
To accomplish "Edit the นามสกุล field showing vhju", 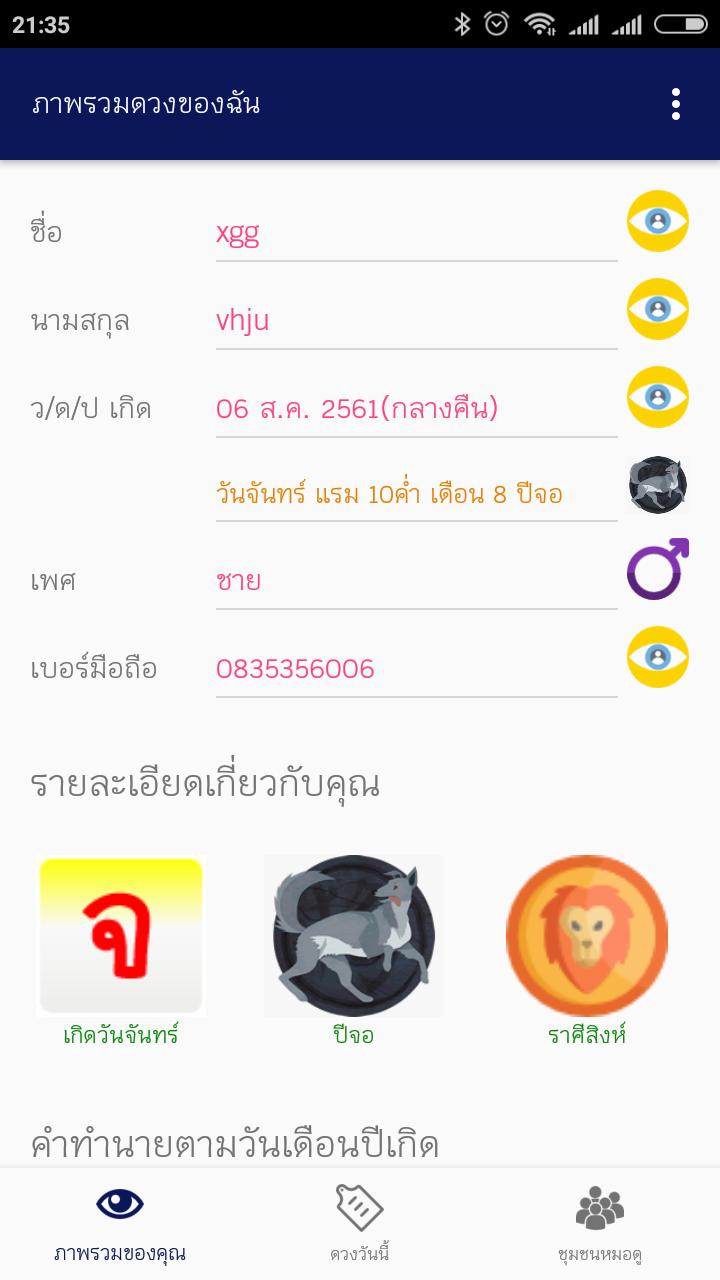I will point(416,322).
